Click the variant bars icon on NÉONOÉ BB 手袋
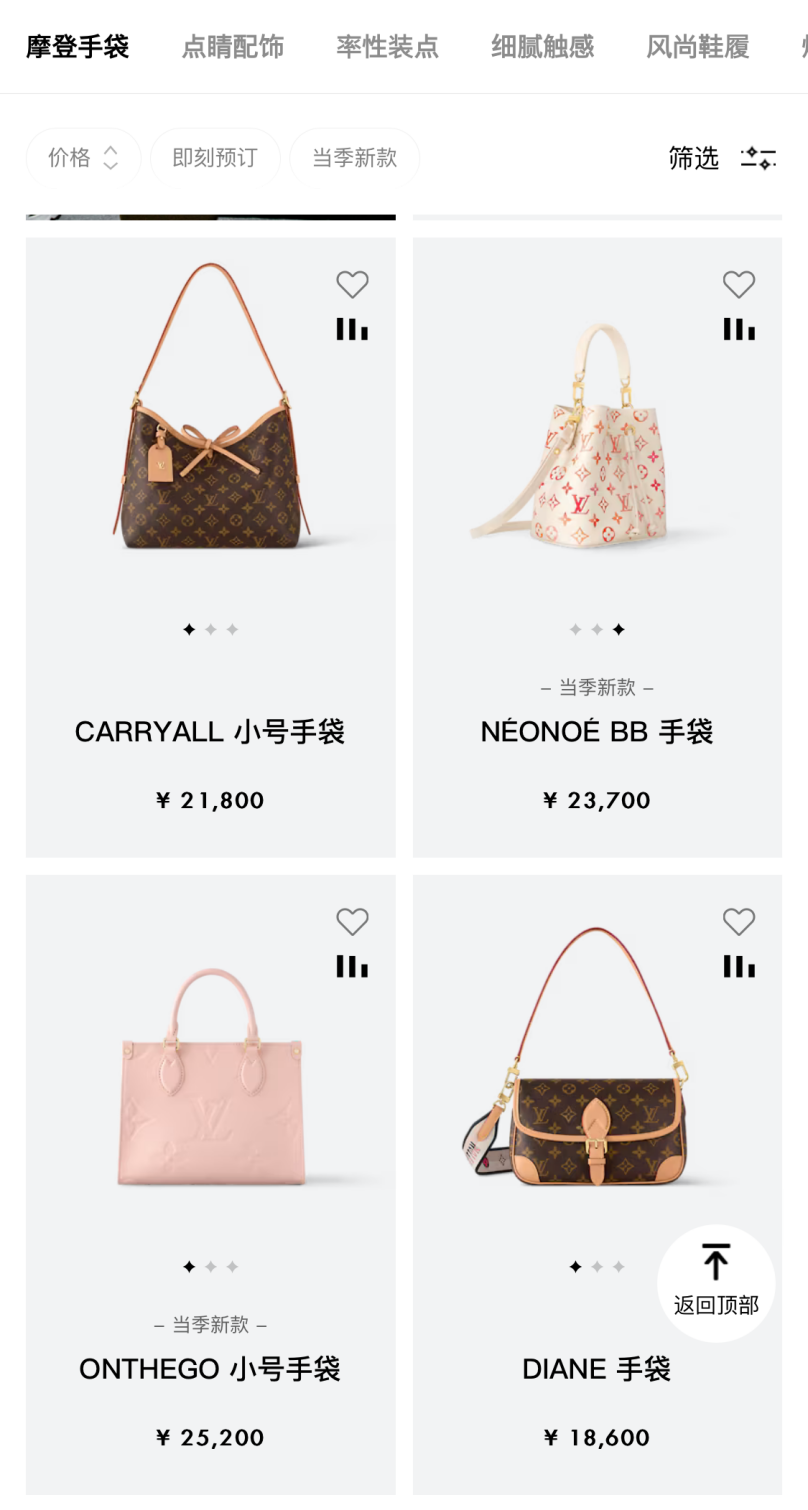 coord(738,328)
